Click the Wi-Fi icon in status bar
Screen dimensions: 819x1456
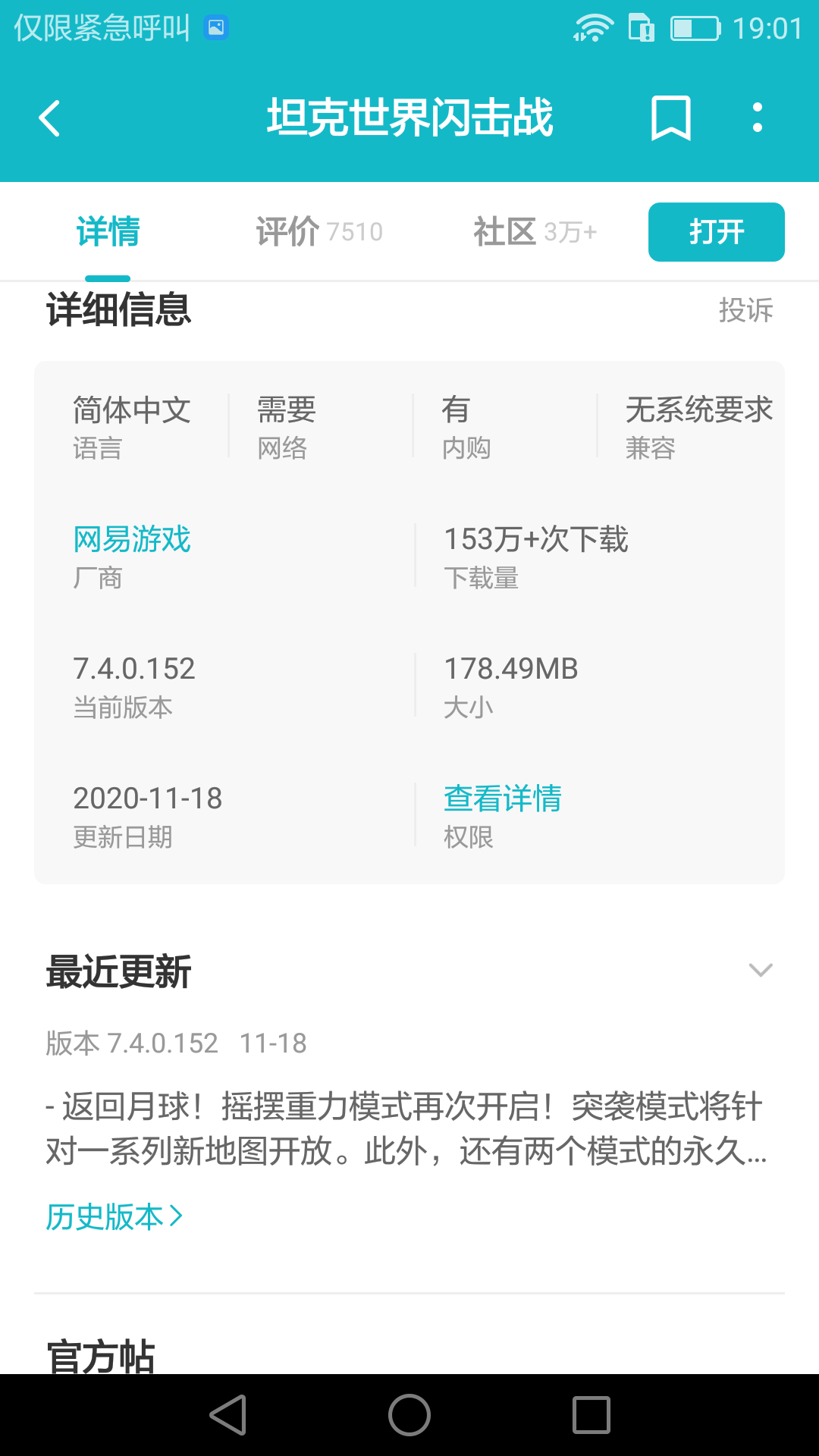(594, 27)
